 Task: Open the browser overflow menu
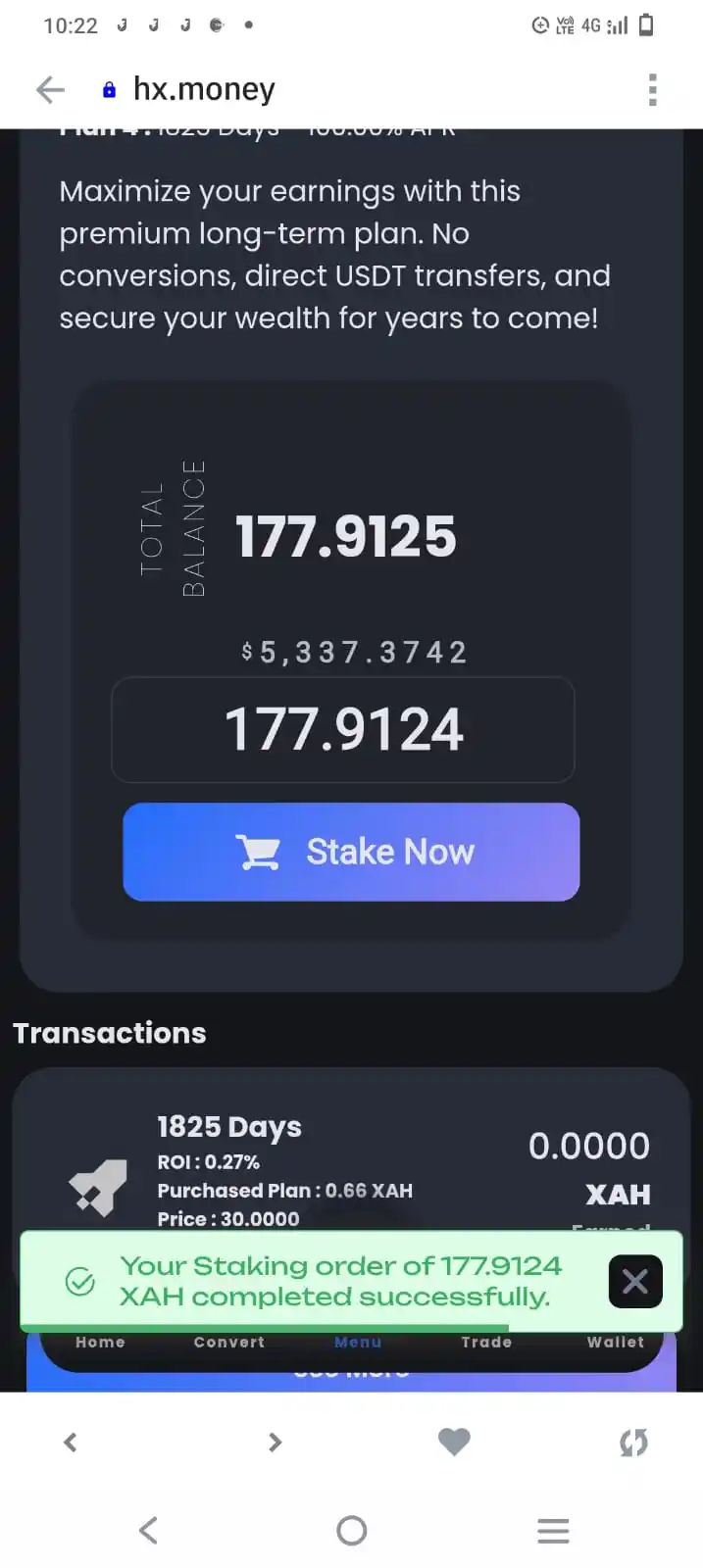(x=652, y=90)
